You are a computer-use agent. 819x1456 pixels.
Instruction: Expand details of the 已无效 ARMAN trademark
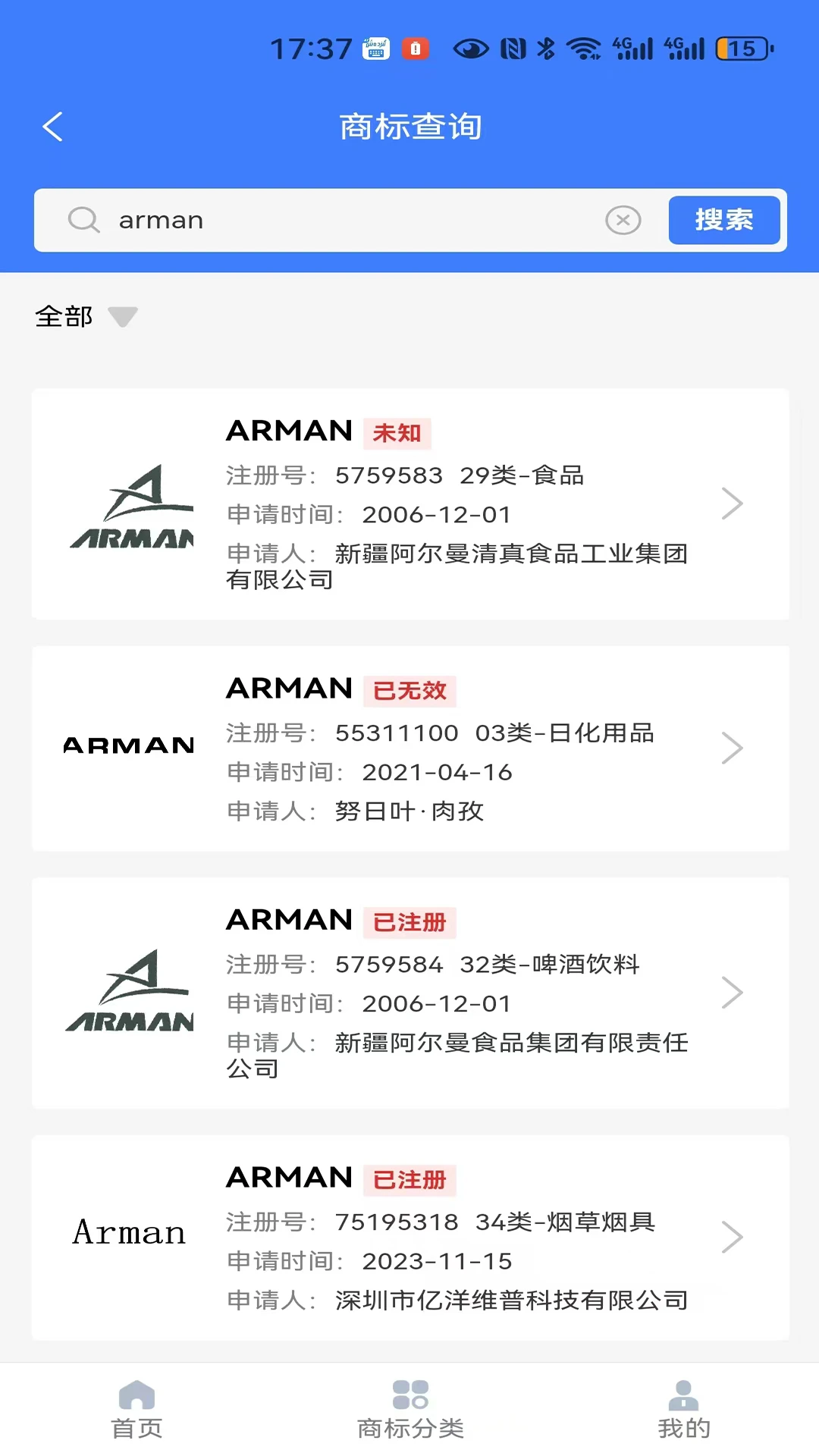[x=733, y=748]
